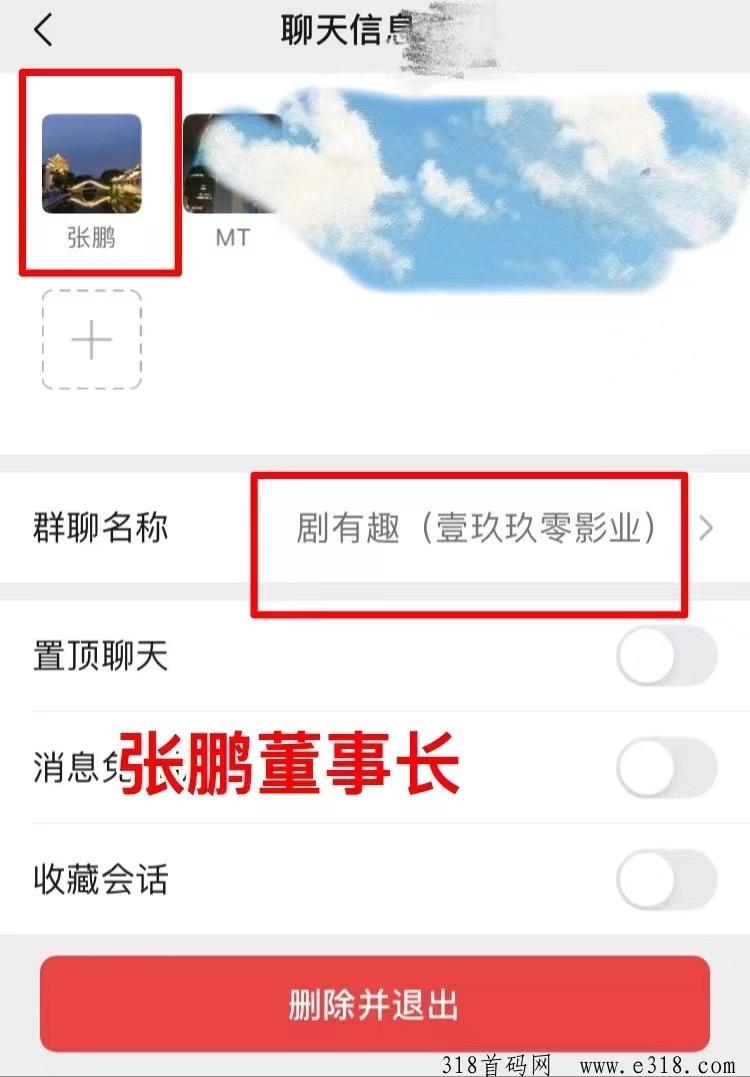750x1077 pixels.
Task: Toggle the 置顶聊天 switch
Action: 666,657
